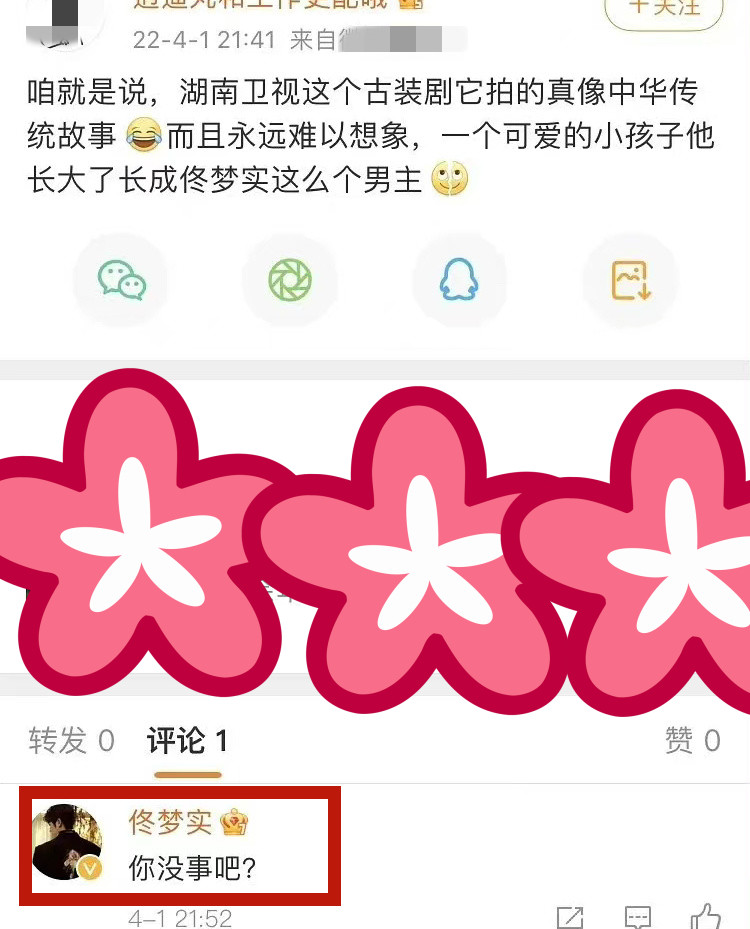
Task: Select the 评论 tab
Action: coord(187,741)
